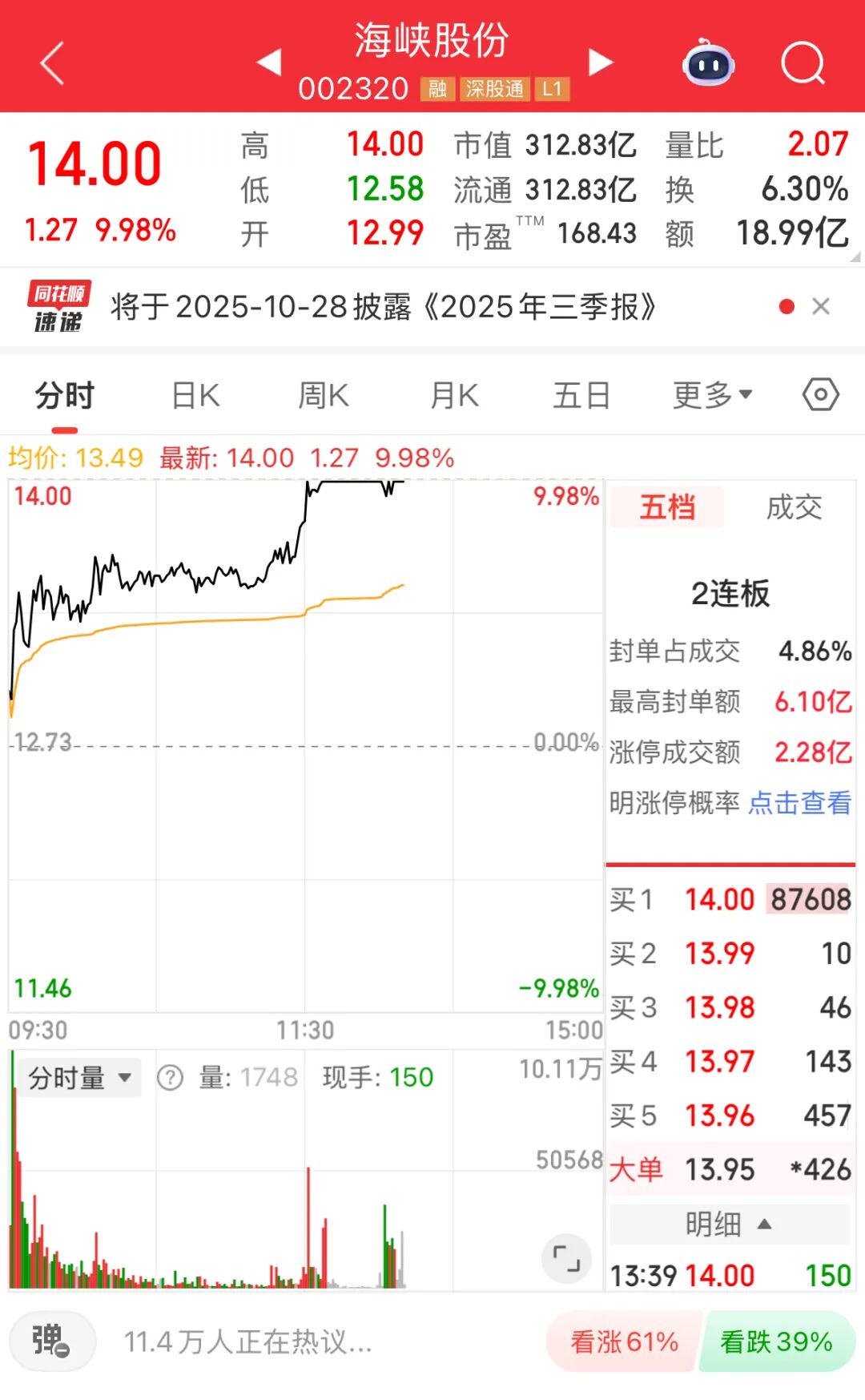Vote 看涨 61% bullish
Viewport: 865px width, 1400px height.
pos(624,1341)
